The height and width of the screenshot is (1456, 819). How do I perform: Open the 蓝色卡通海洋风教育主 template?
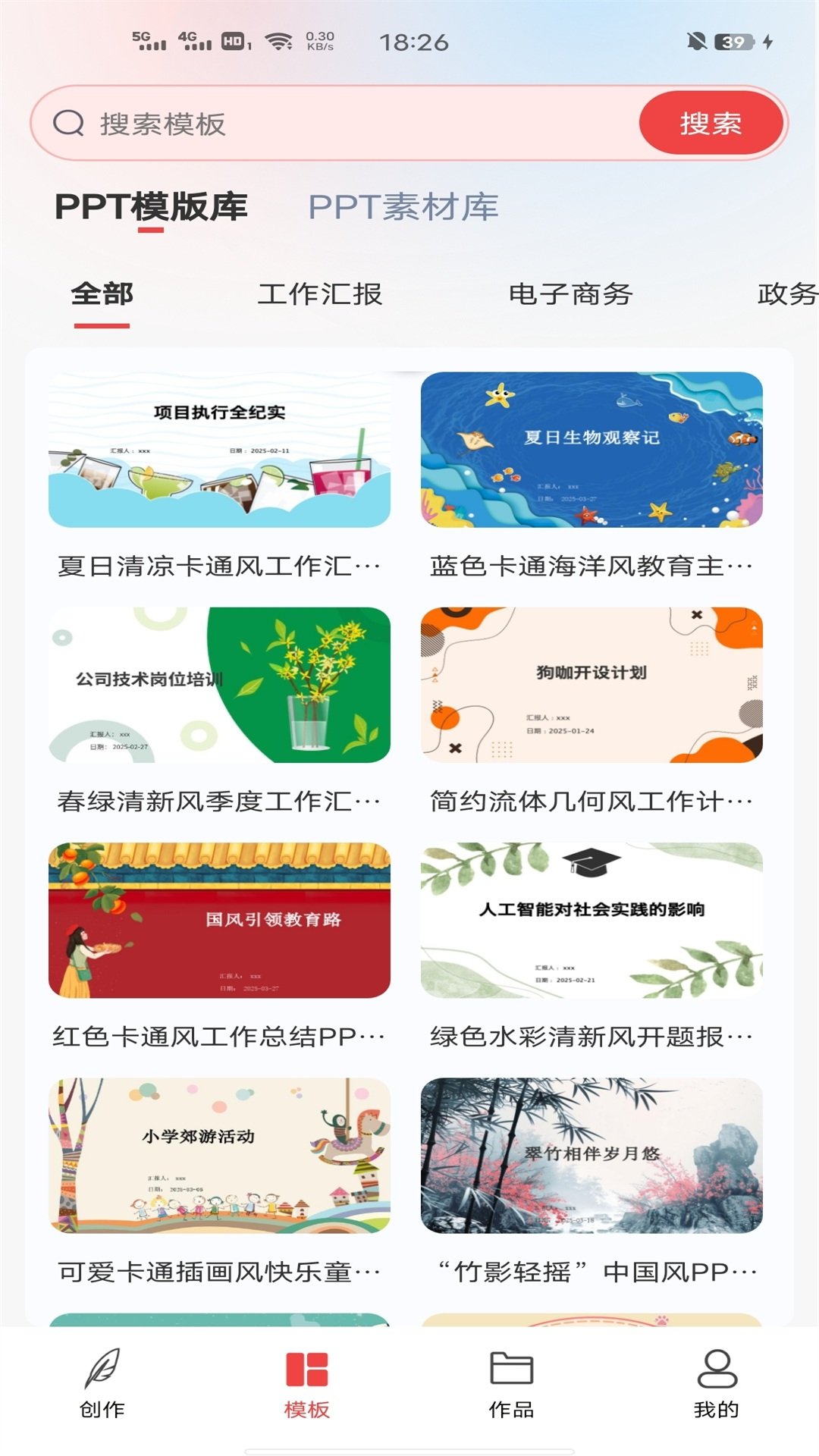[x=591, y=450]
